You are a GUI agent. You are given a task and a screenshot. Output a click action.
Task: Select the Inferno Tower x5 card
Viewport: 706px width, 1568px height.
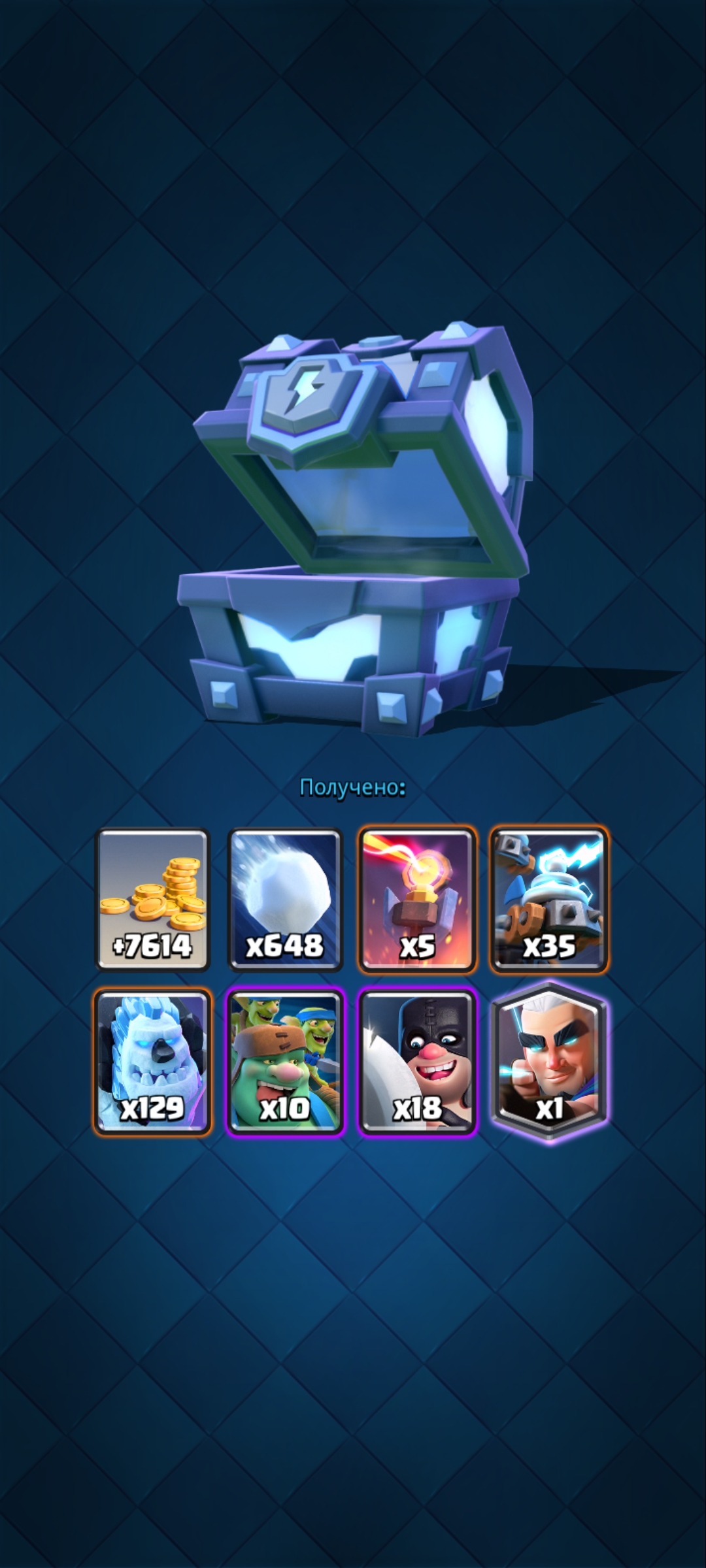tap(417, 899)
